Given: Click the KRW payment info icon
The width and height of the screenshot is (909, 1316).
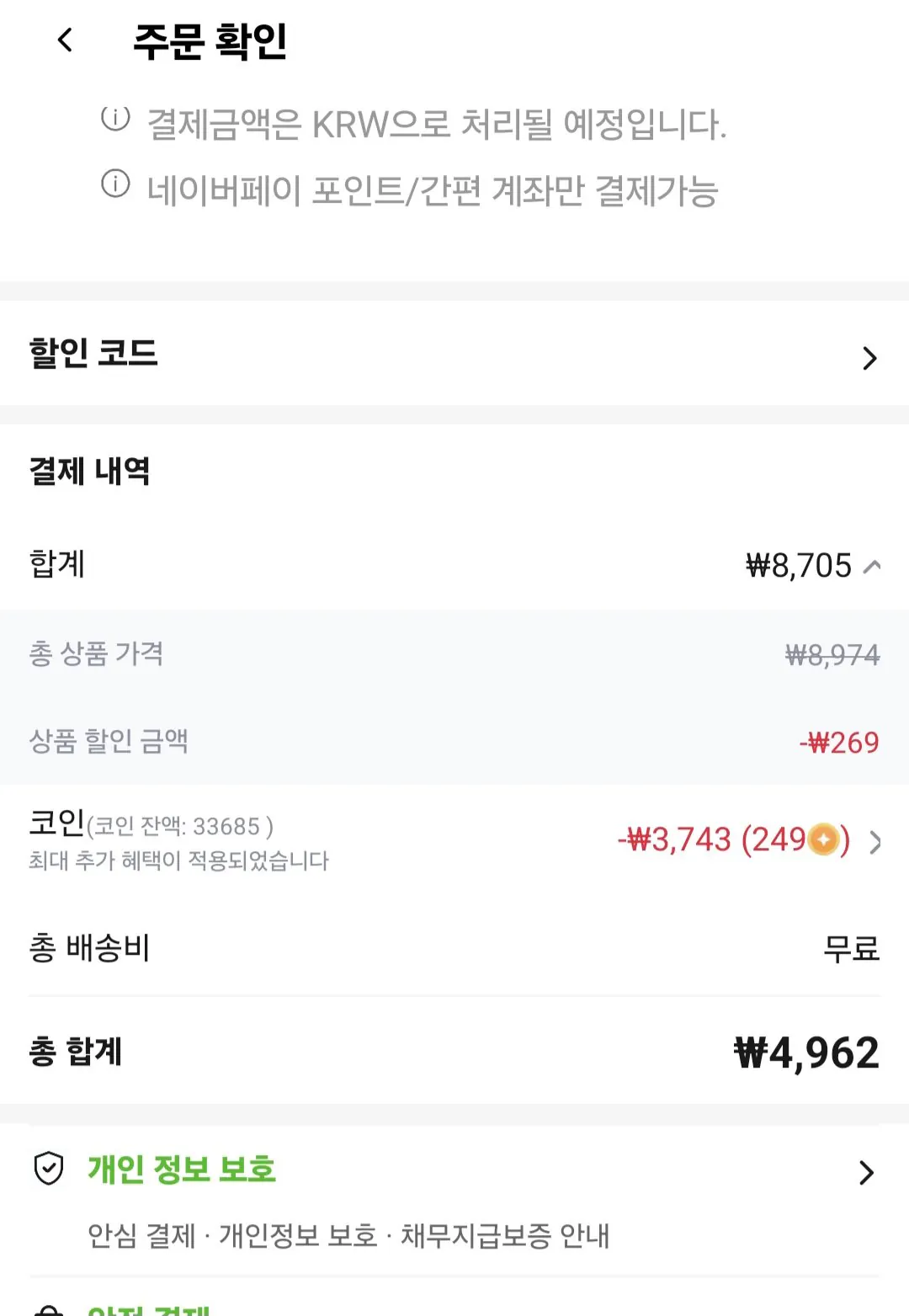Looking at the screenshot, I should (113, 120).
